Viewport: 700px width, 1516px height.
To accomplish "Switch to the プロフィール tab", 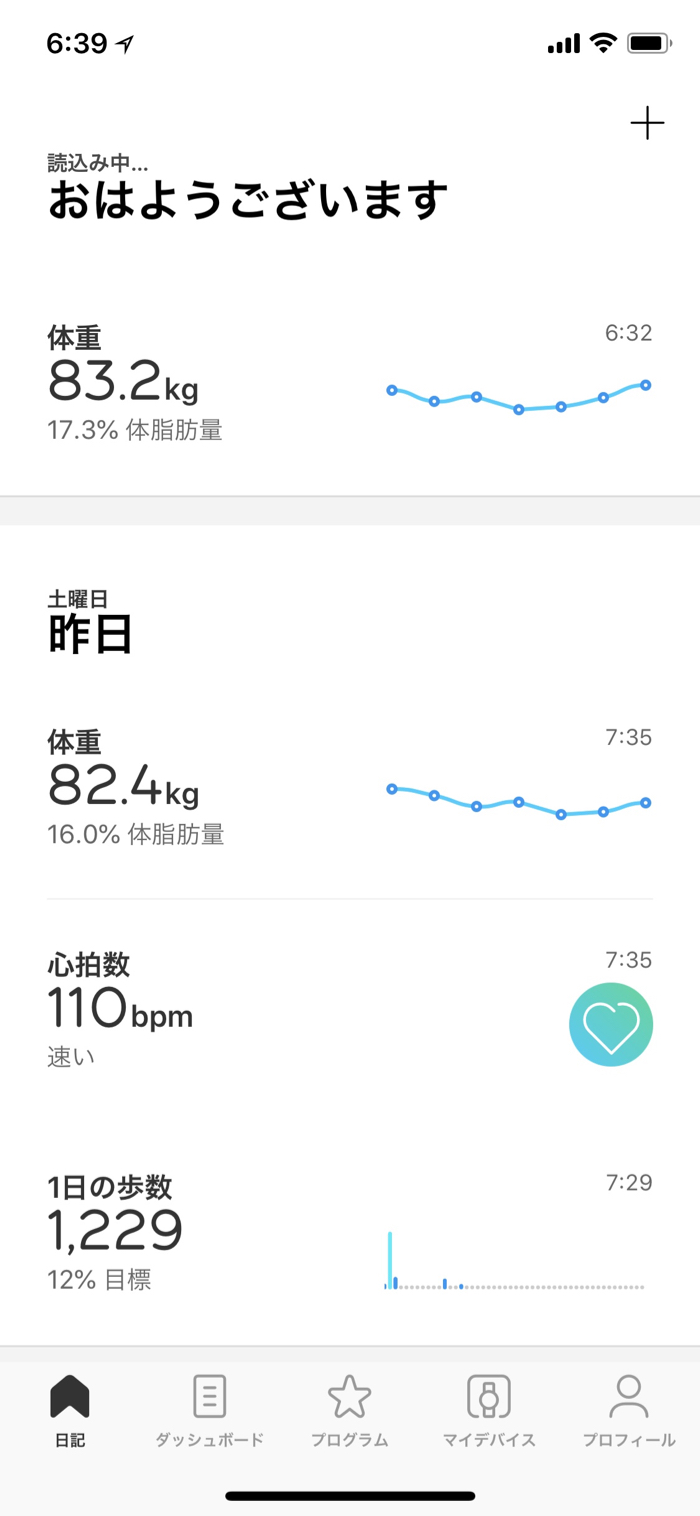I will tap(629, 1411).
